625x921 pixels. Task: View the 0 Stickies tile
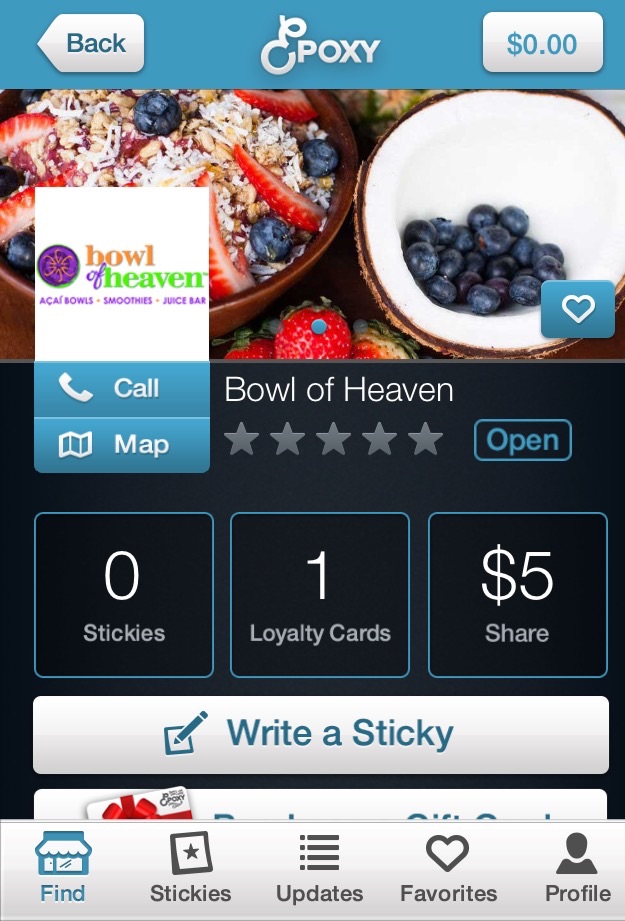point(124,595)
